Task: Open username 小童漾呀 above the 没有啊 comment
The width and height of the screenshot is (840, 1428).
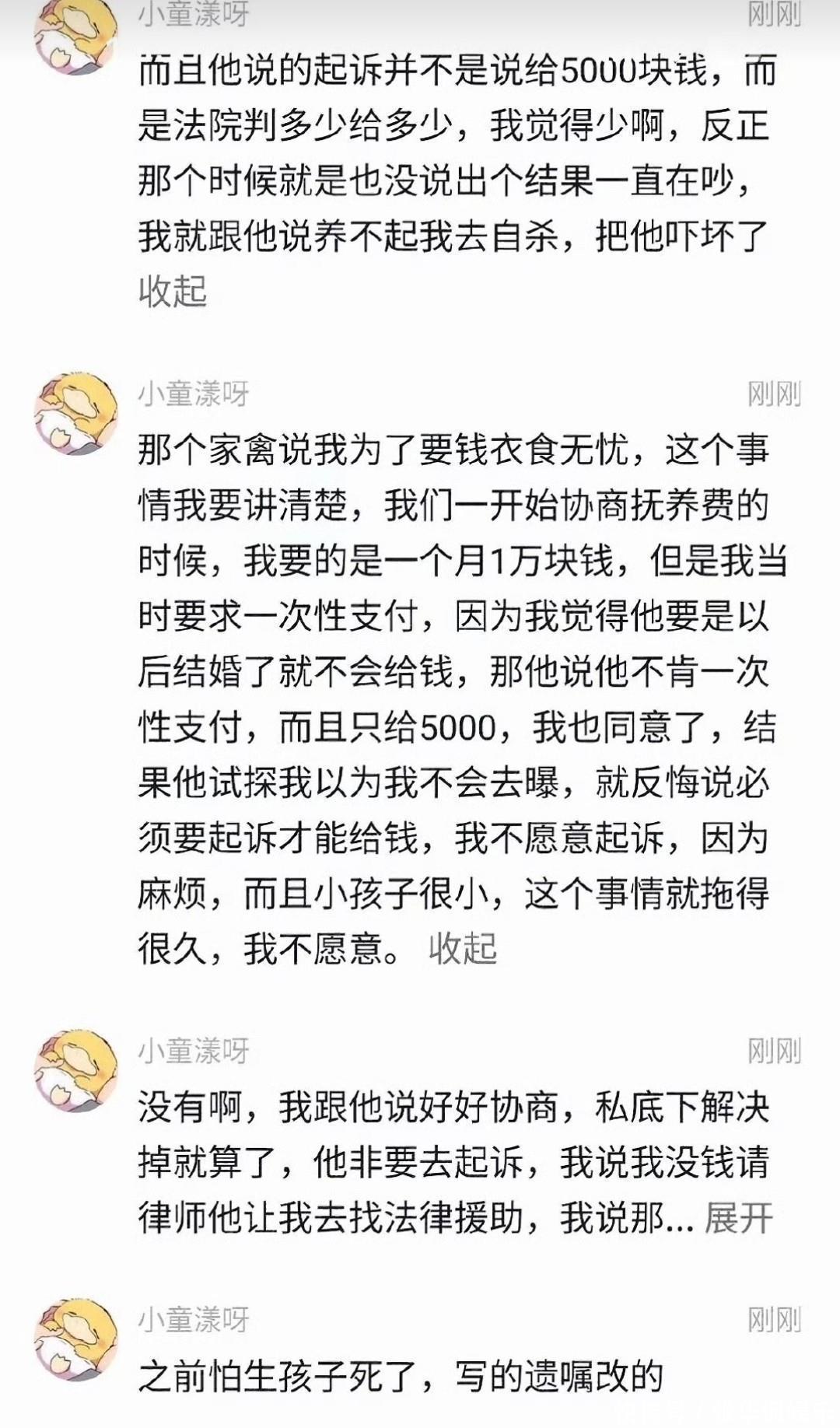Action: 194,1051
